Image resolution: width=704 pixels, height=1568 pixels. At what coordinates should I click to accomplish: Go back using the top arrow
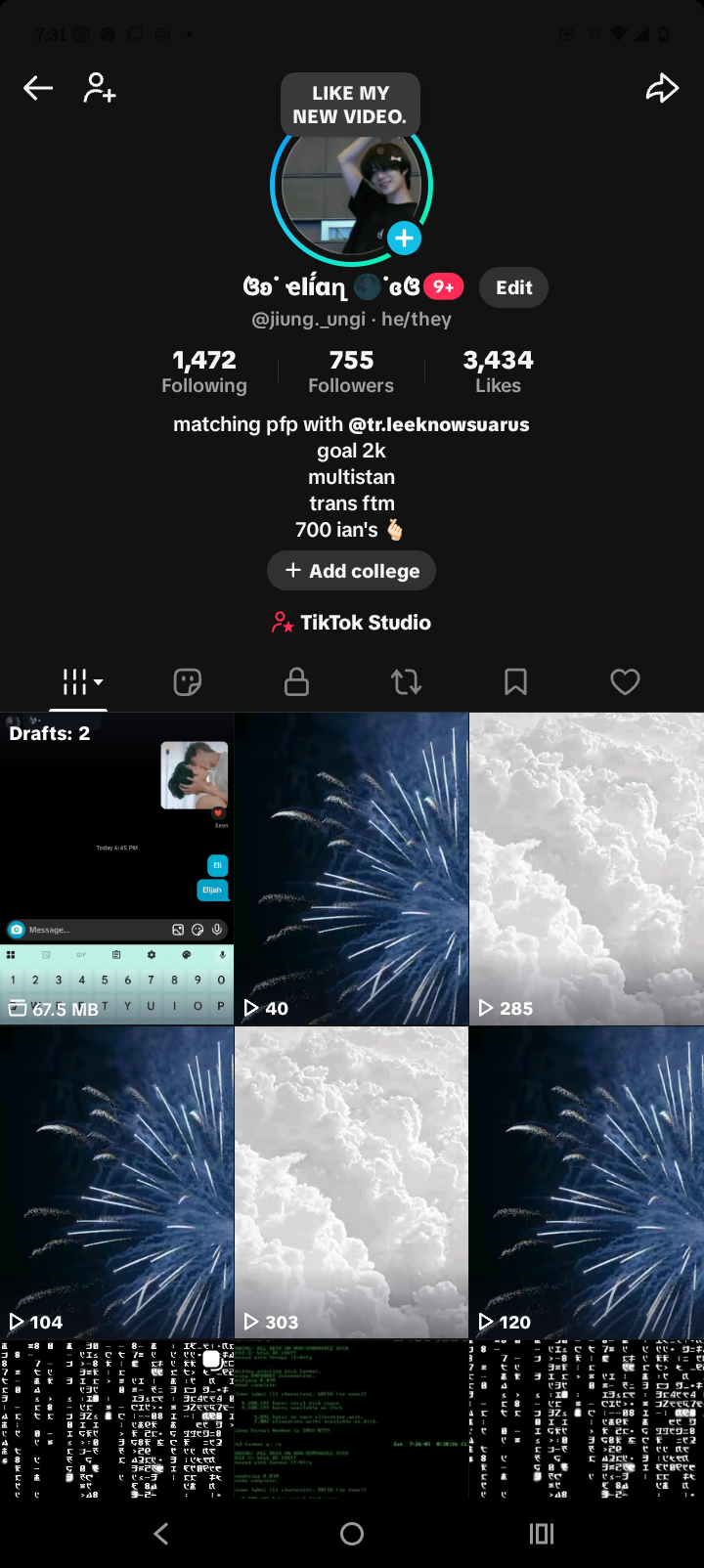[x=38, y=89]
